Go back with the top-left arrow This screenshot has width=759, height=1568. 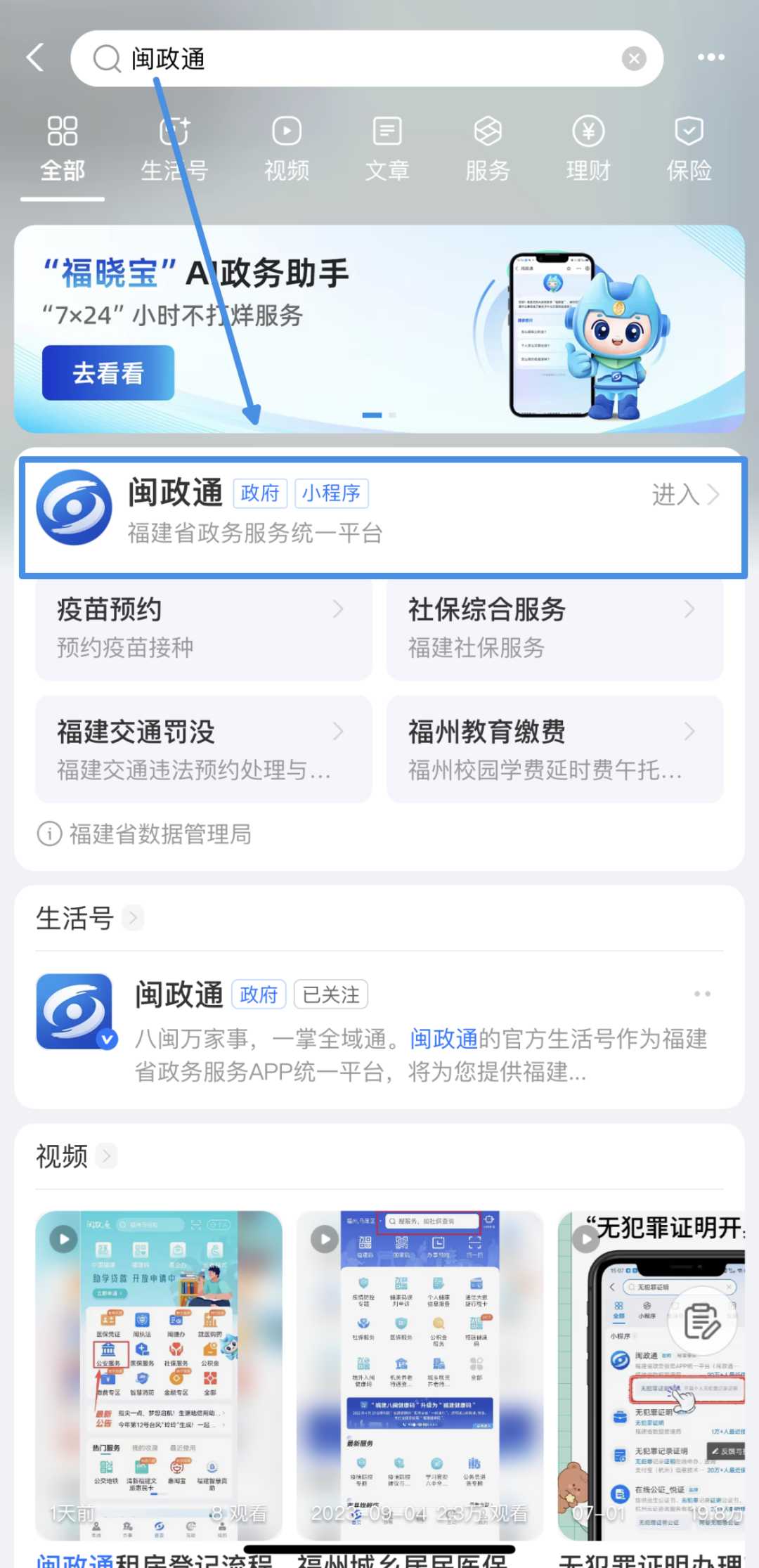pyautogui.click(x=37, y=58)
